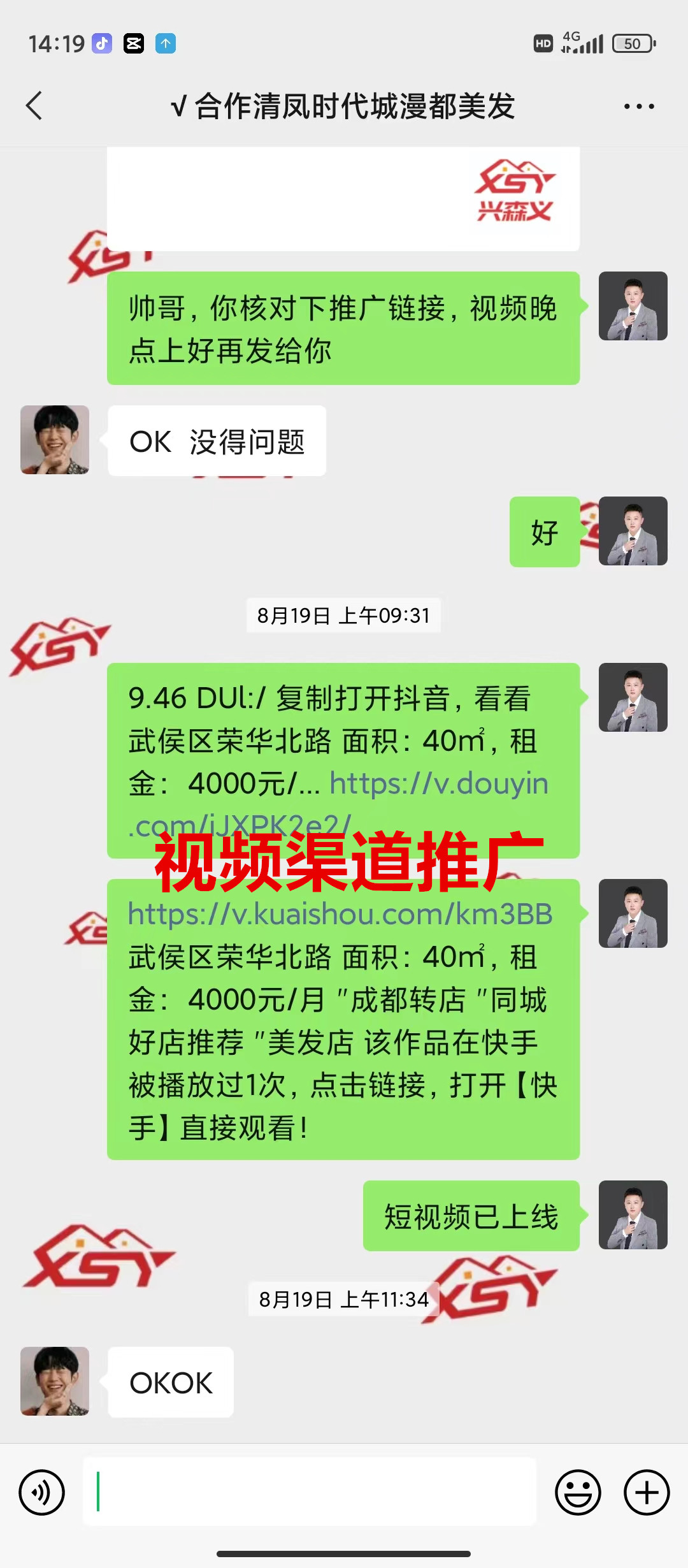688x1568 pixels.
Task: Open the v.douyin.com video link
Action: (x=438, y=784)
